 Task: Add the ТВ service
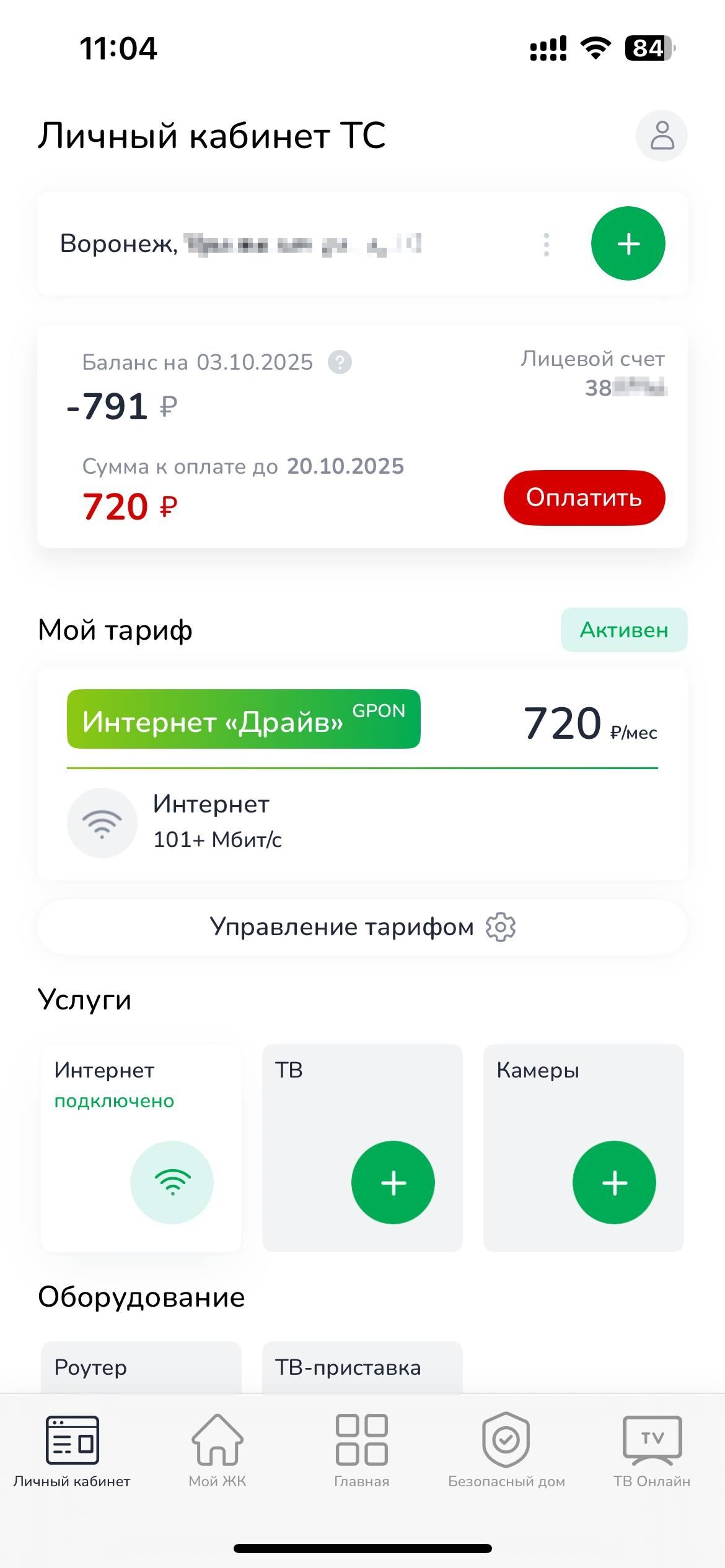tap(393, 1182)
